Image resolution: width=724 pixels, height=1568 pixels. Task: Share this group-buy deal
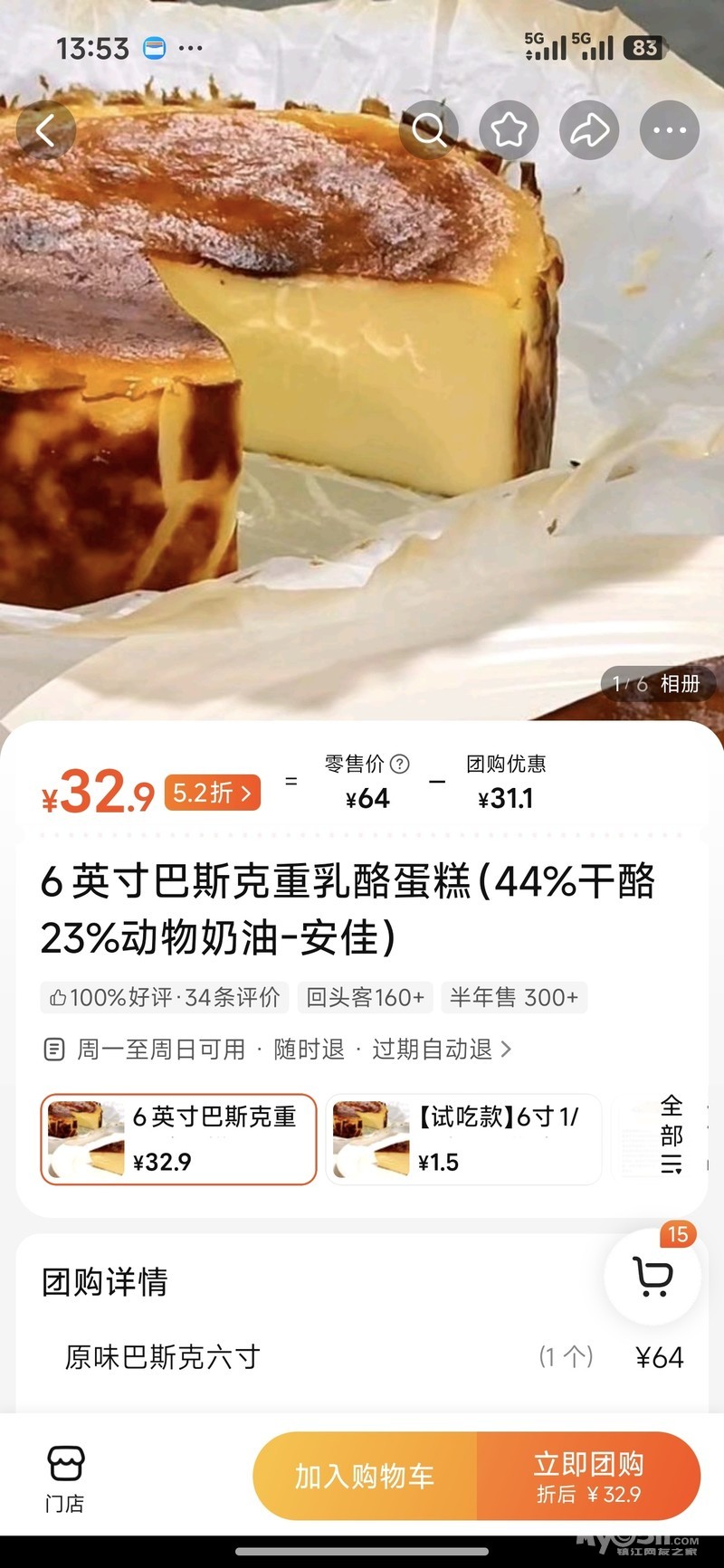pyautogui.click(x=589, y=131)
